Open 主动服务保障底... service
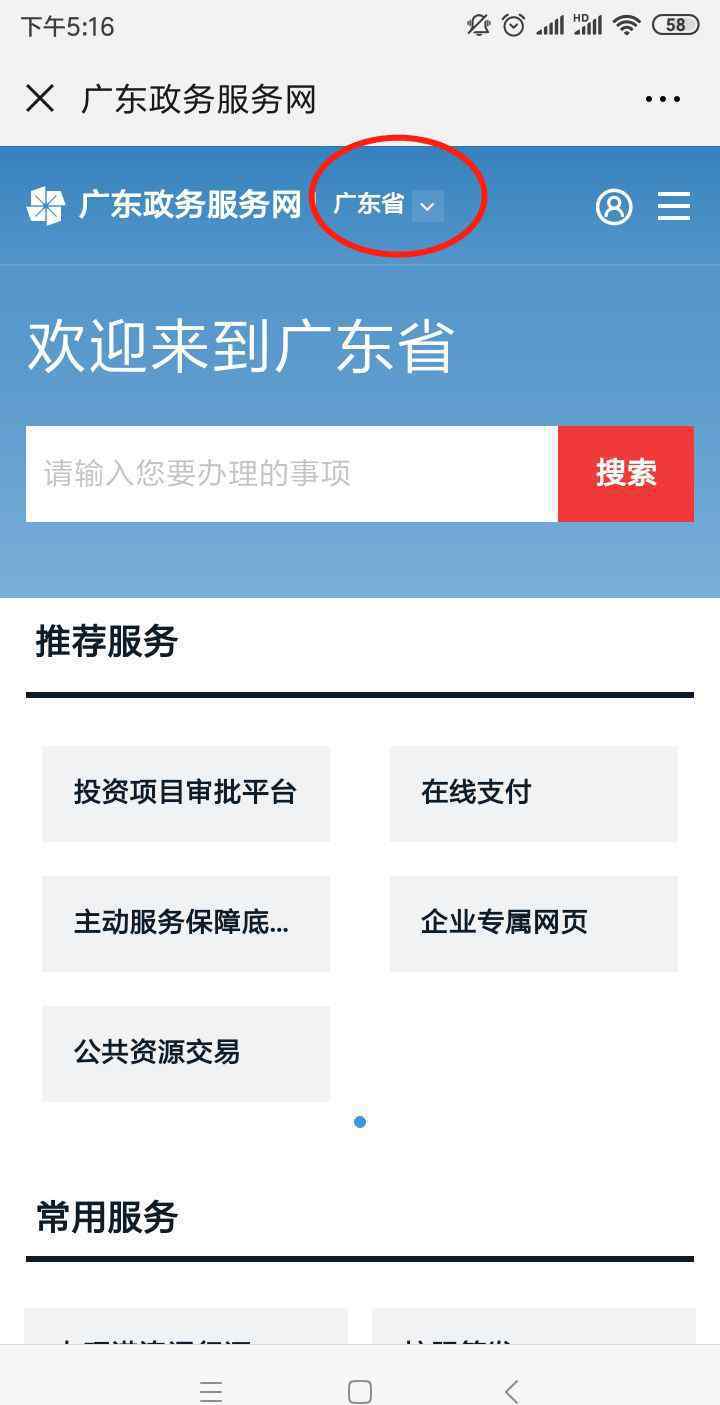Image resolution: width=720 pixels, height=1405 pixels. (186, 923)
